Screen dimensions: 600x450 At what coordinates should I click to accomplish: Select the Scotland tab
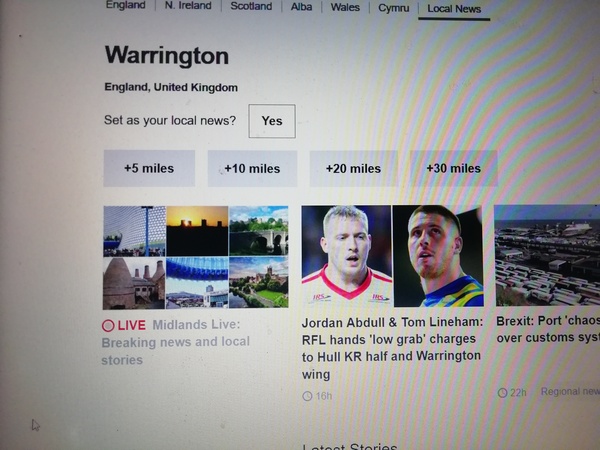click(x=251, y=6)
